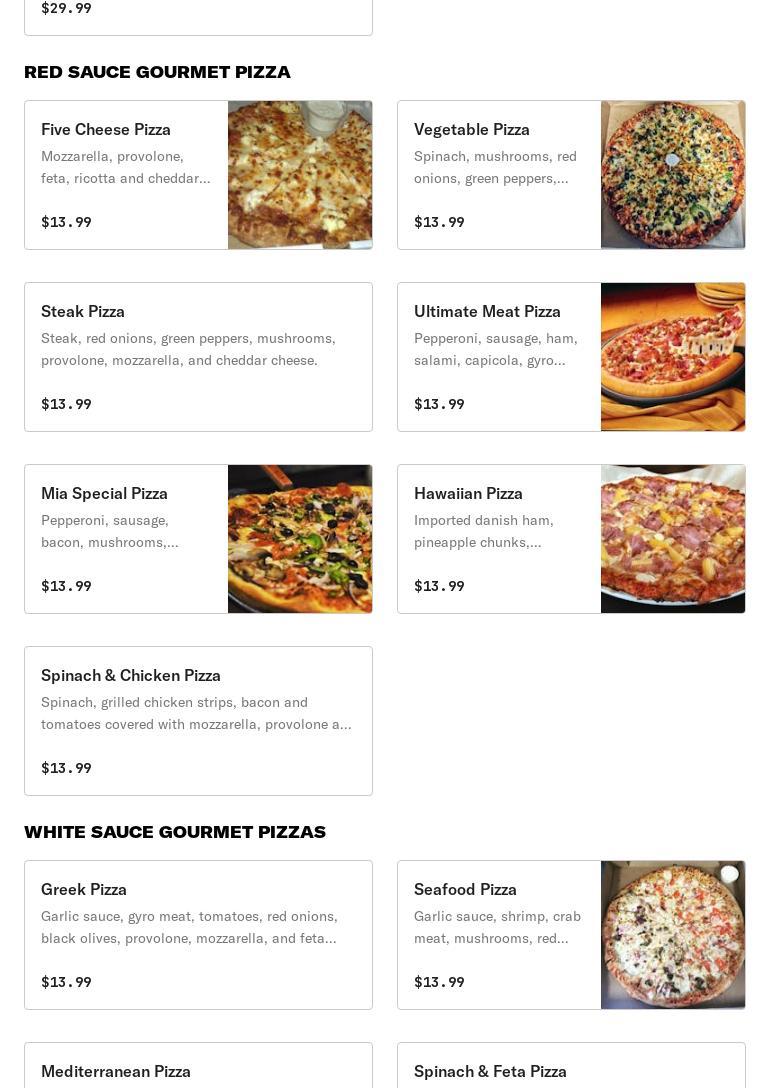The width and height of the screenshot is (770, 1088).
Task: View the Mediterranean Pizza item
Action: [x=198, y=1068]
